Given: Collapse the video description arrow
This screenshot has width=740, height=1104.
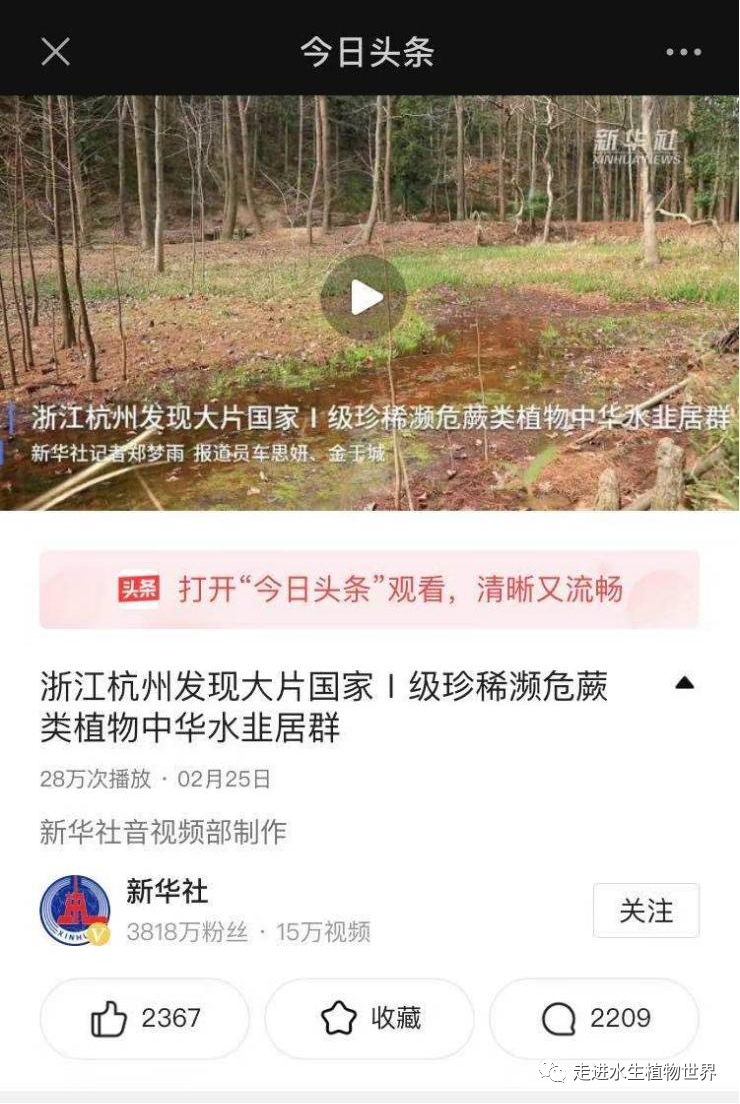Looking at the screenshot, I should [684, 683].
